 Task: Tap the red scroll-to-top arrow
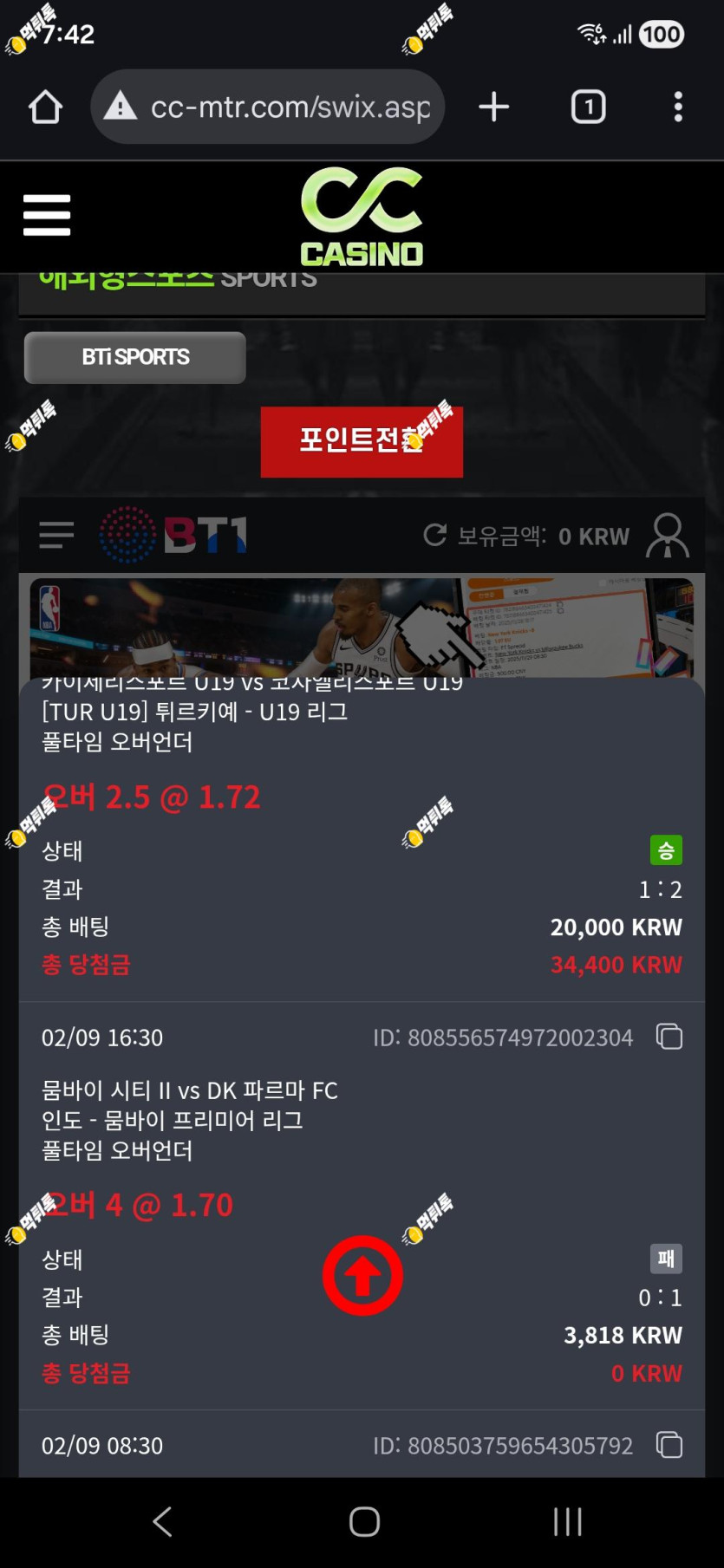pos(362,1276)
